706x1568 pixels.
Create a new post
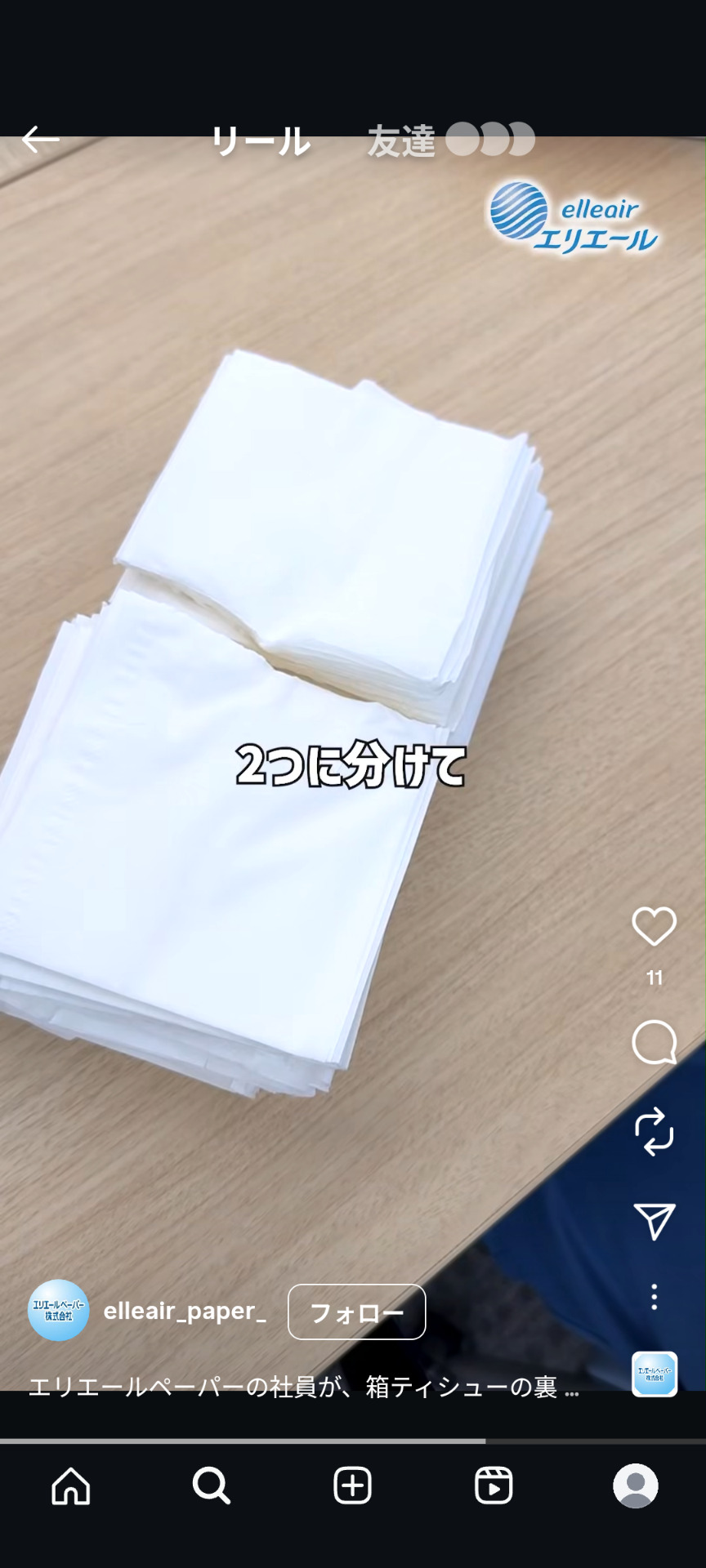(x=353, y=1486)
